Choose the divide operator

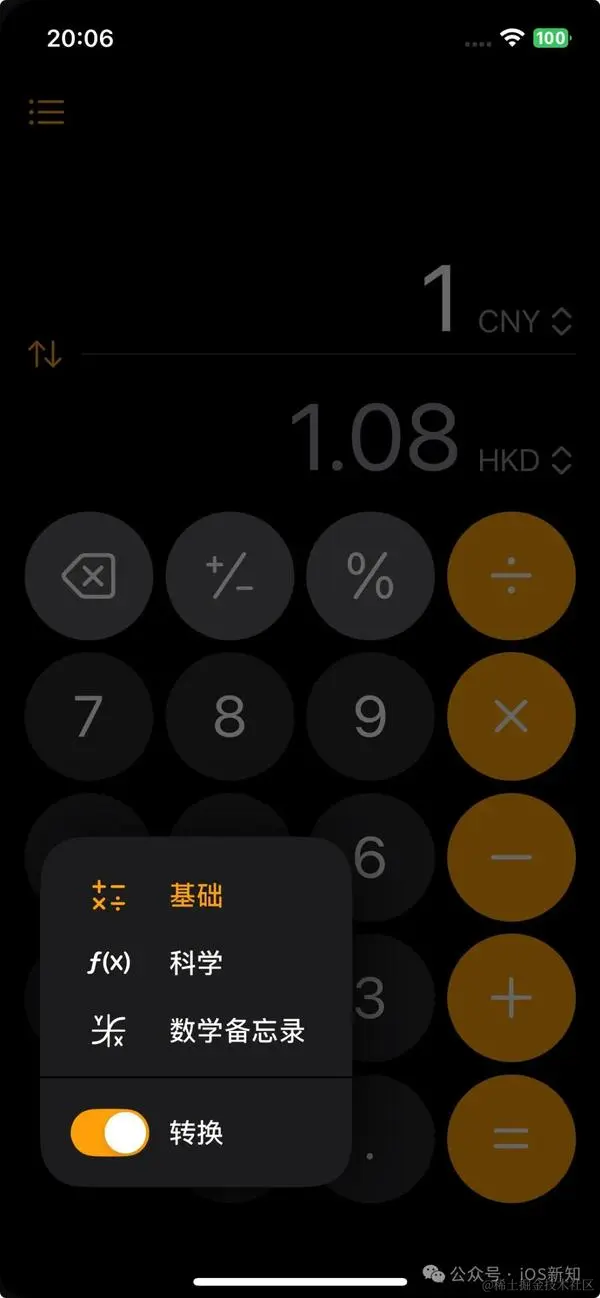[511, 576]
